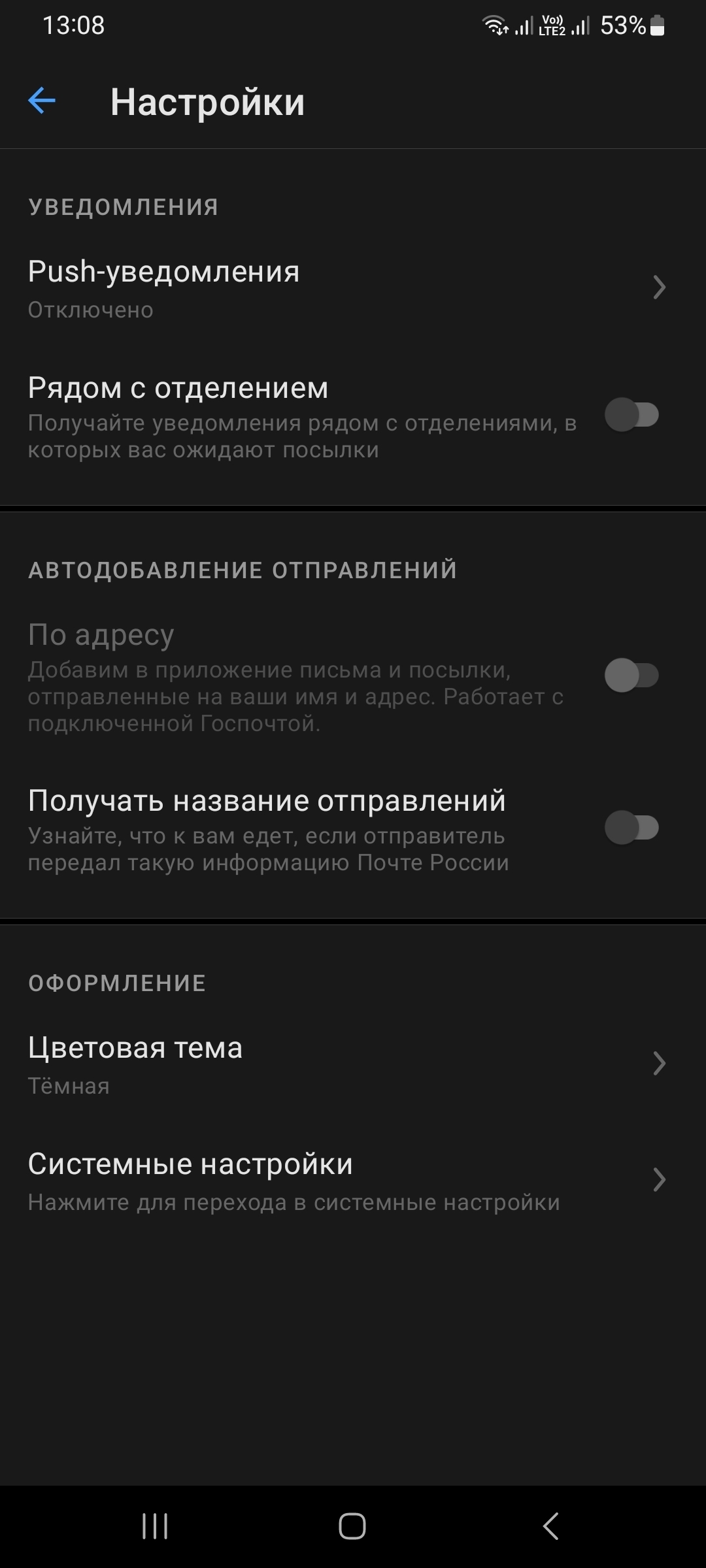This screenshot has height=1568, width=706.
Task: Enable the Рядом с отделением switch
Action: pyautogui.click(x=631, y=415)
